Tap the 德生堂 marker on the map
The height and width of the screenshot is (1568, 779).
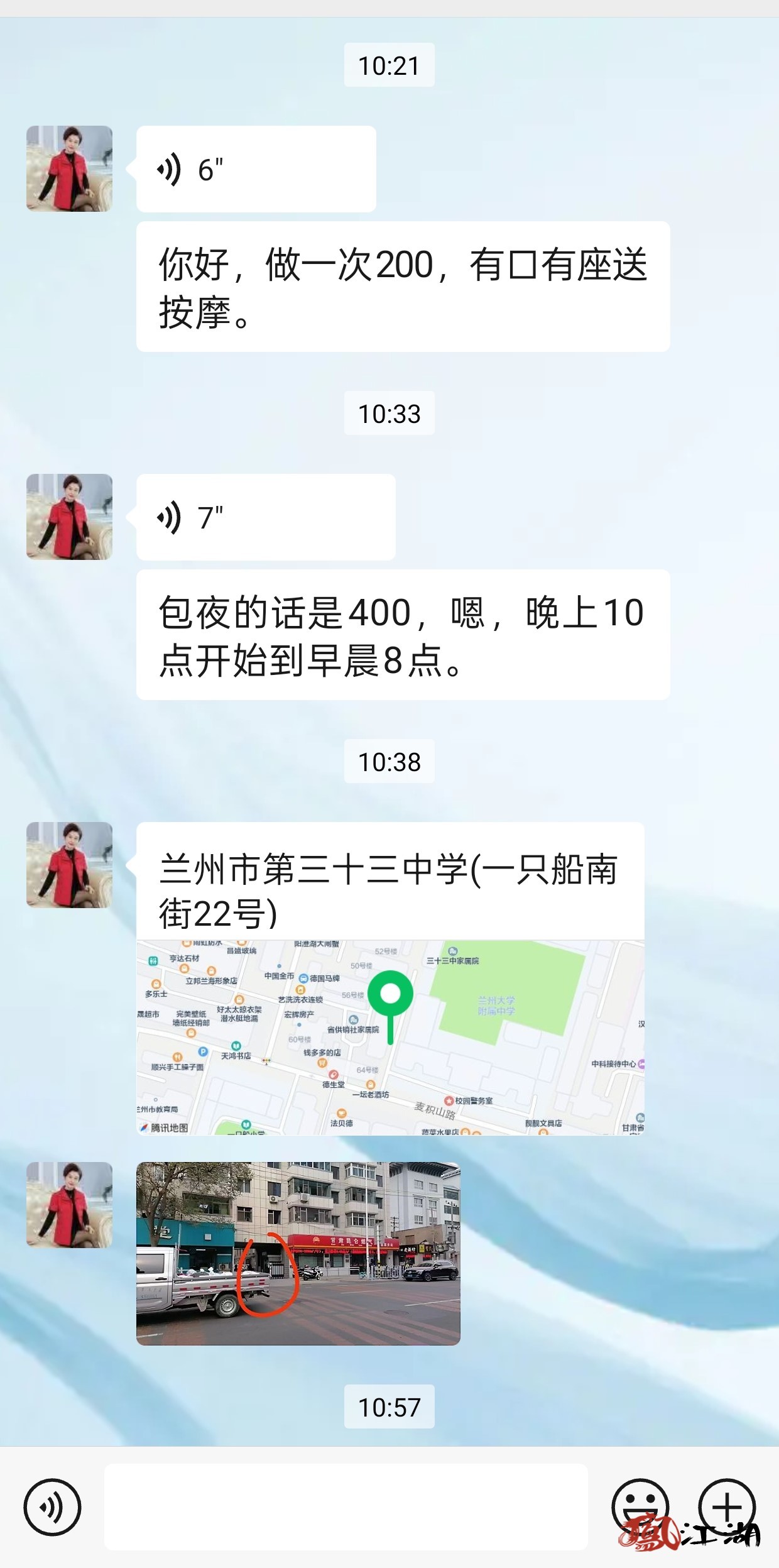pyautogui.click(x=332, y=1073)
